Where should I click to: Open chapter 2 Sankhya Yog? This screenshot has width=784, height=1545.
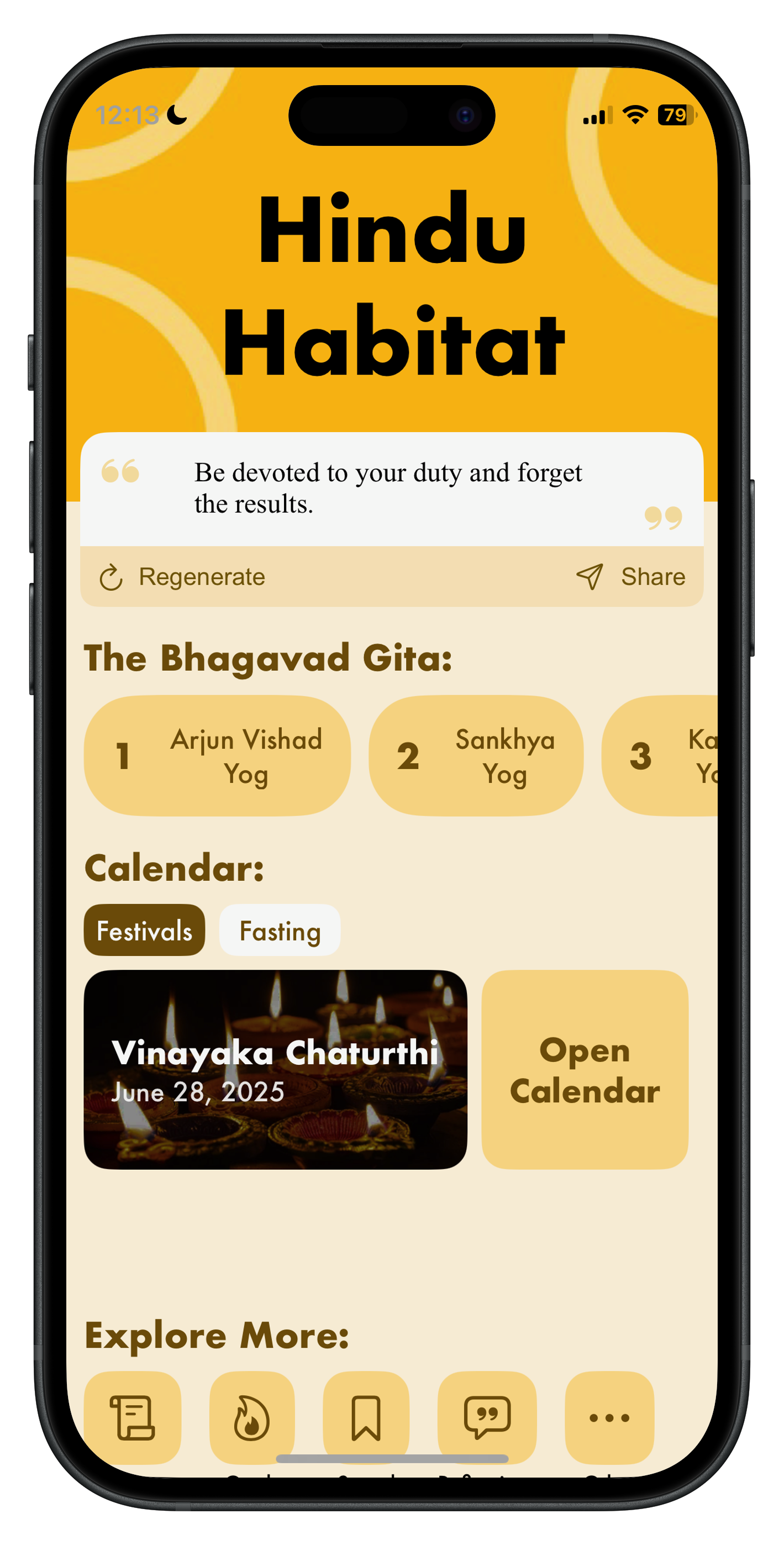(476, 756)
